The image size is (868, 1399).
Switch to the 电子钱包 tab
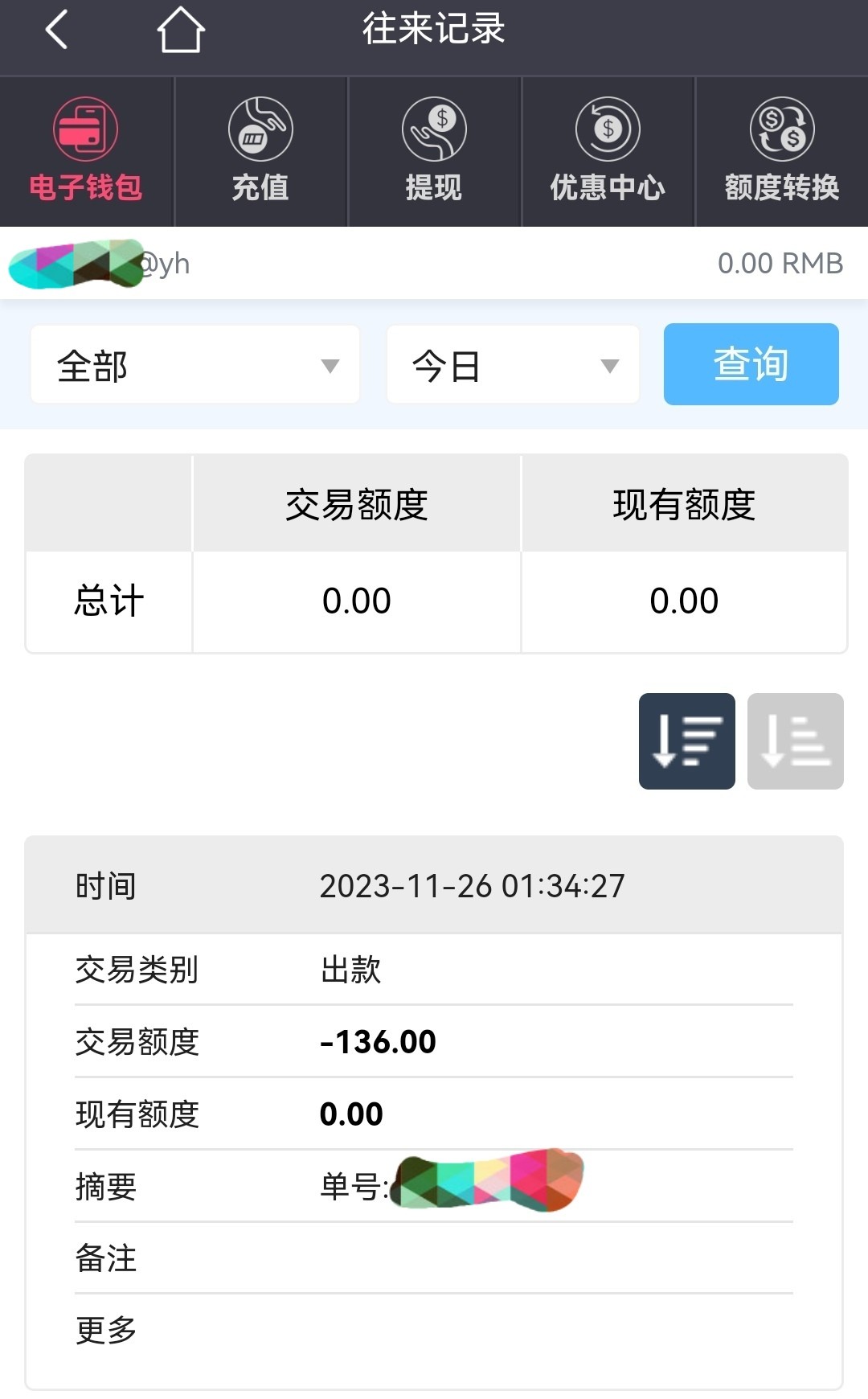pos(86,151)
